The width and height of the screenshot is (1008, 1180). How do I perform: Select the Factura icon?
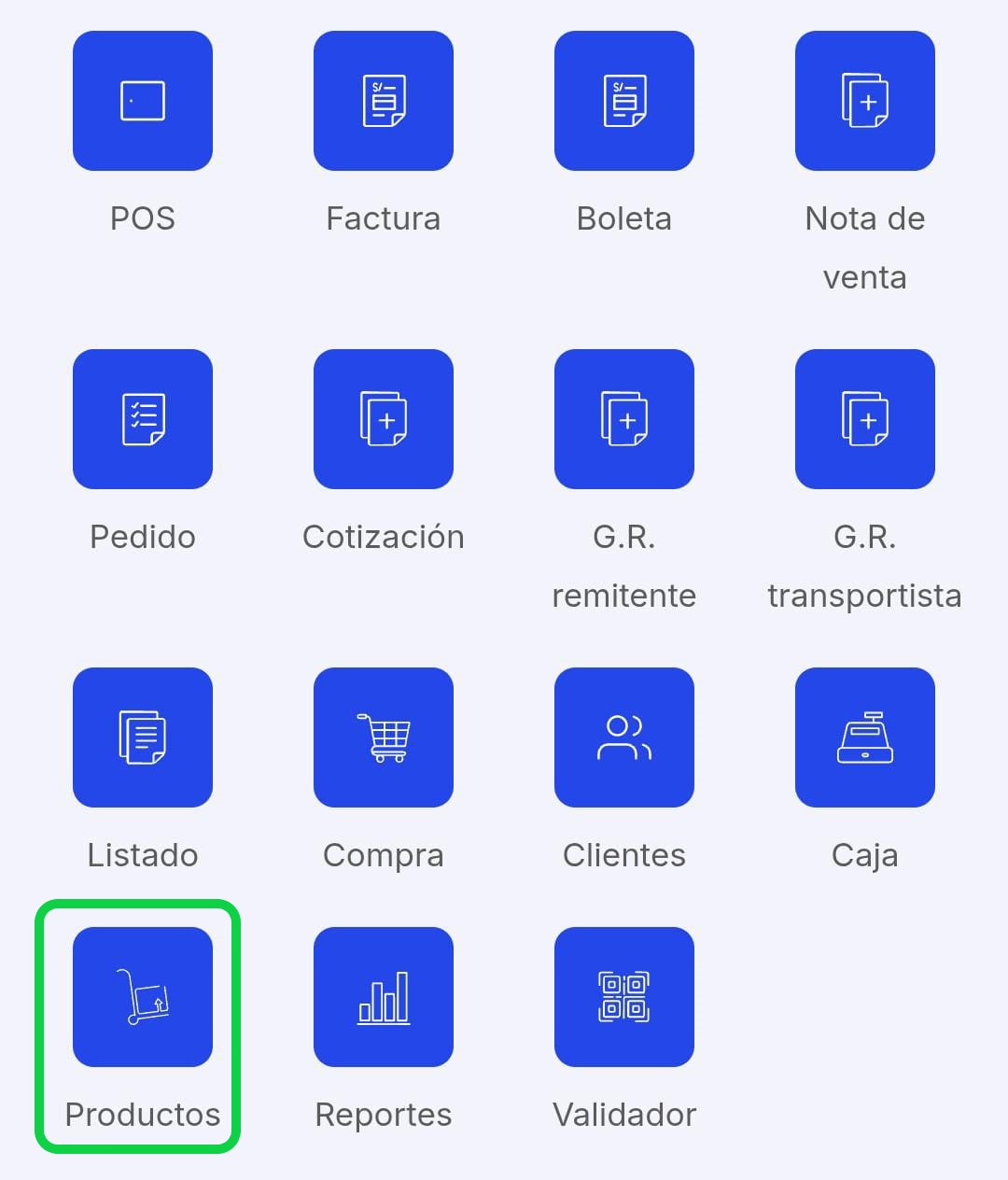coord(383,100)
